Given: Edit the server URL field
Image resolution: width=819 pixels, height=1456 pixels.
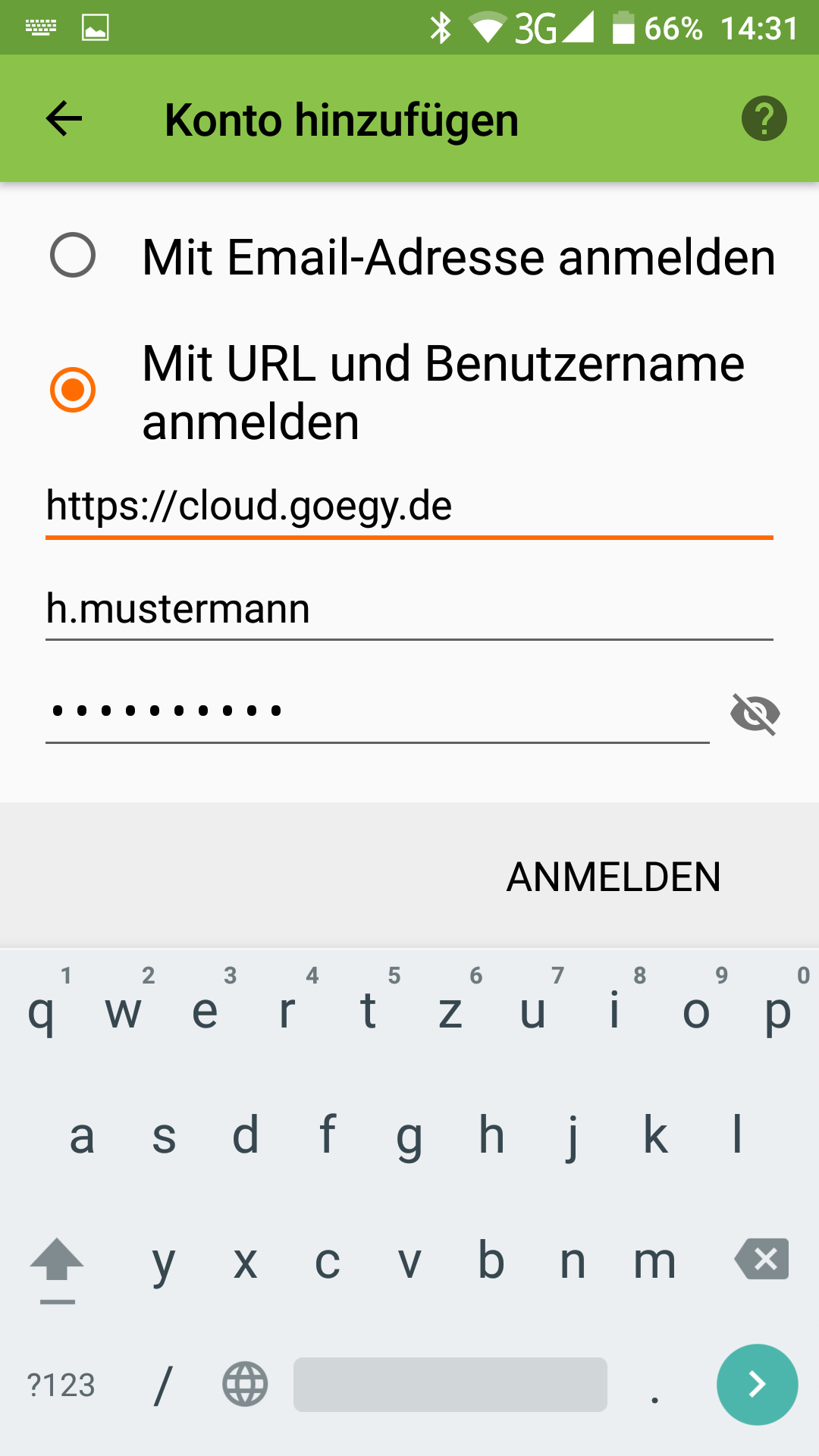Looking at the screenshot, I should coord(408,507).
